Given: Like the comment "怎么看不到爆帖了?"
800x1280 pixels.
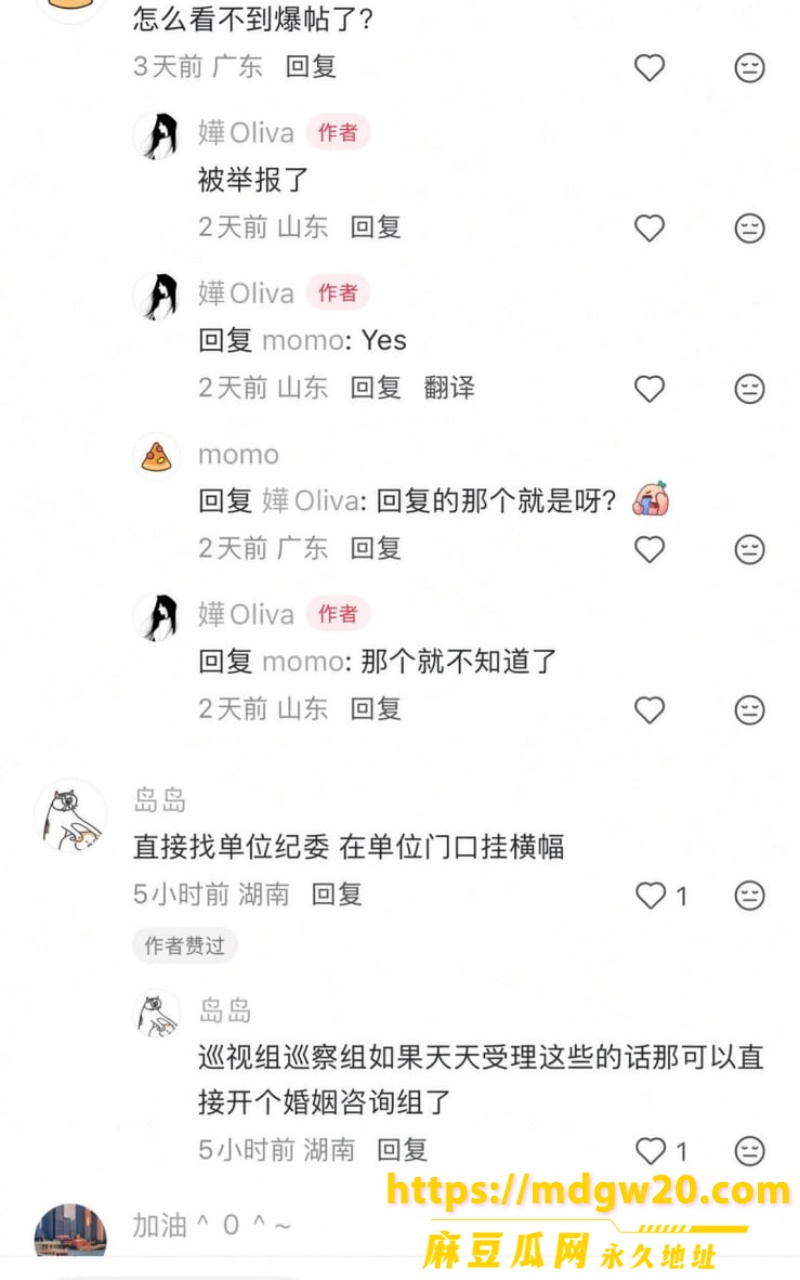Looking at the screenshot, I should (x=650, y=67).
